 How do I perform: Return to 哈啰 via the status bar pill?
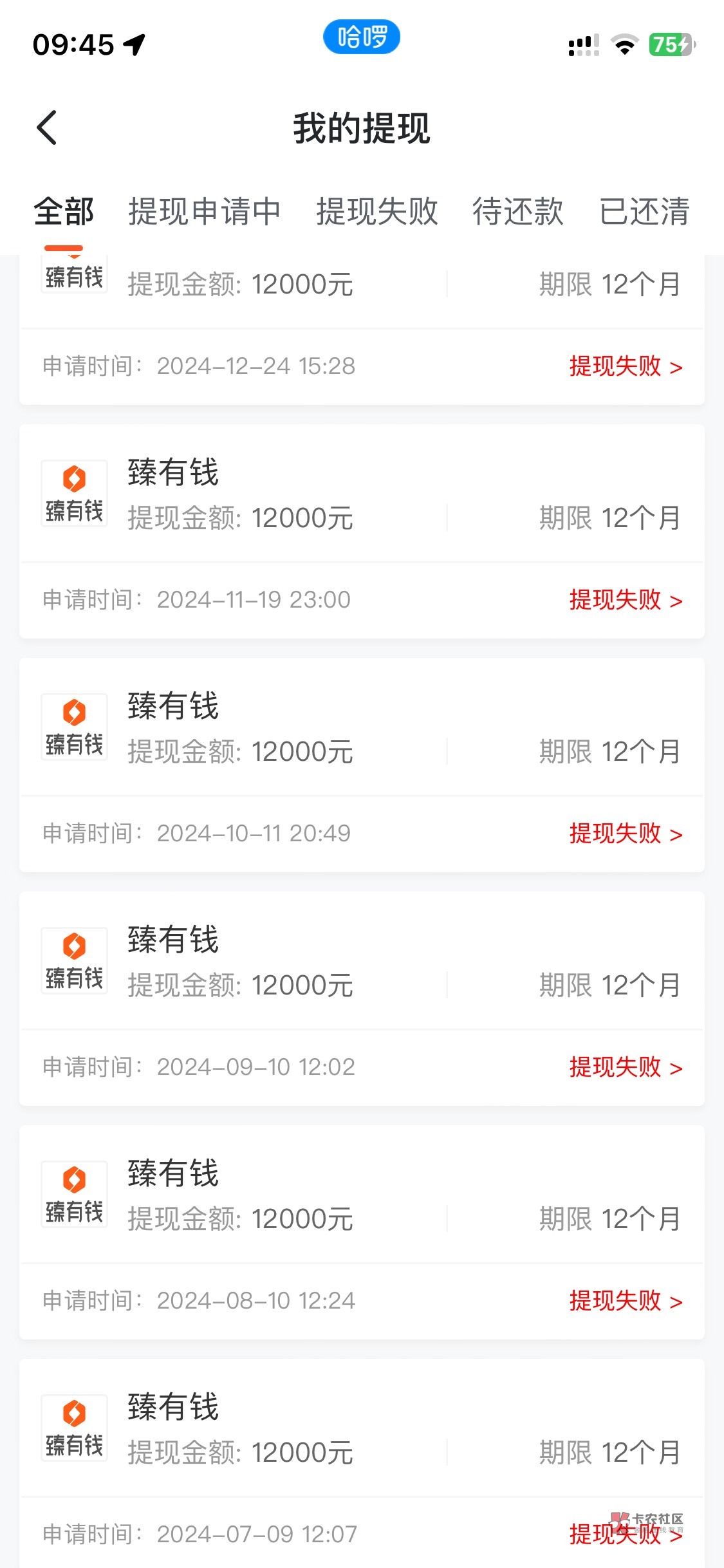(x=362, y=37)
